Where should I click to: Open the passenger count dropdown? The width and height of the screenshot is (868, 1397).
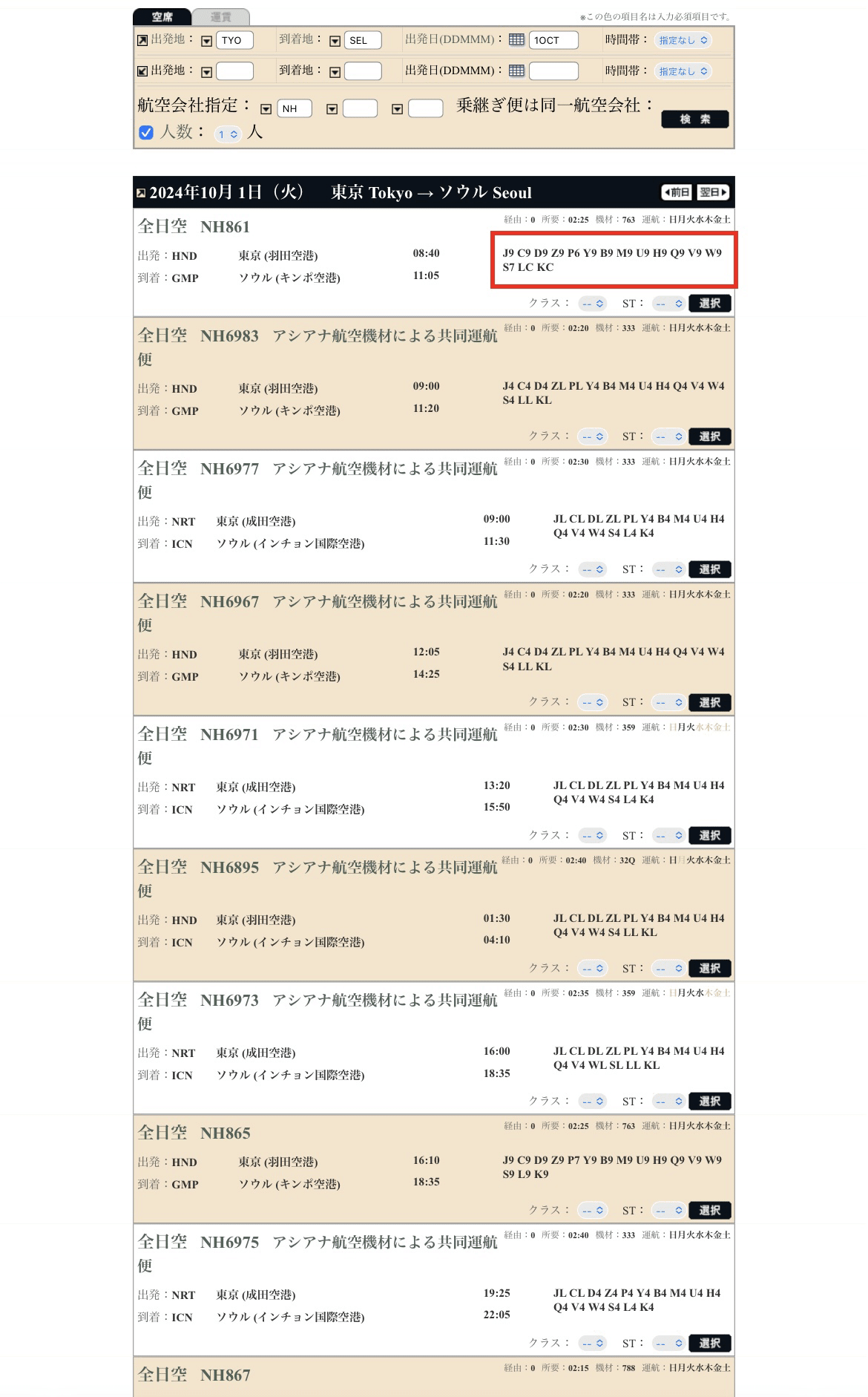[x=228, y=134]
